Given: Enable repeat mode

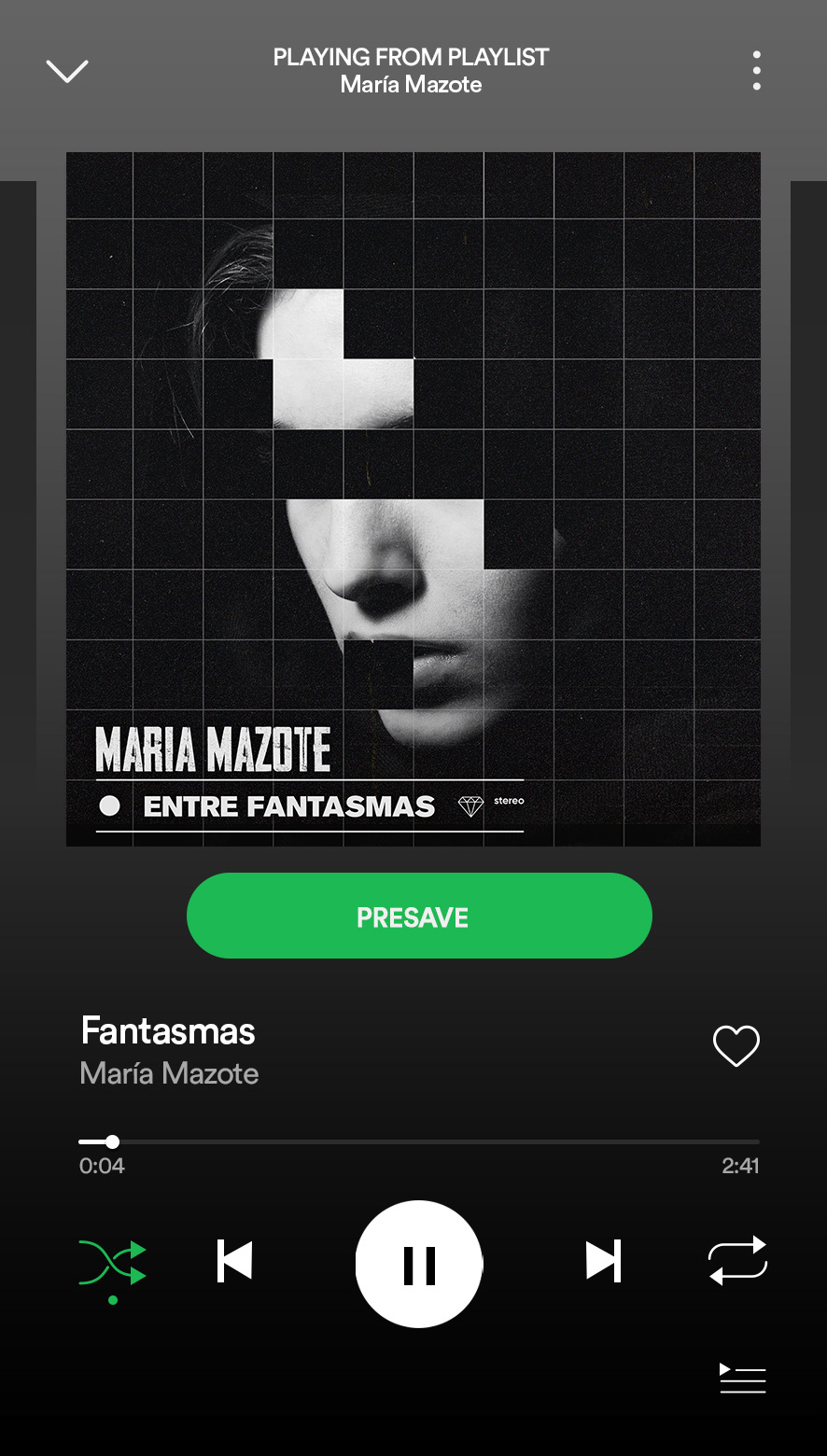Looking at the screenshot, I should pos(737,1261).
